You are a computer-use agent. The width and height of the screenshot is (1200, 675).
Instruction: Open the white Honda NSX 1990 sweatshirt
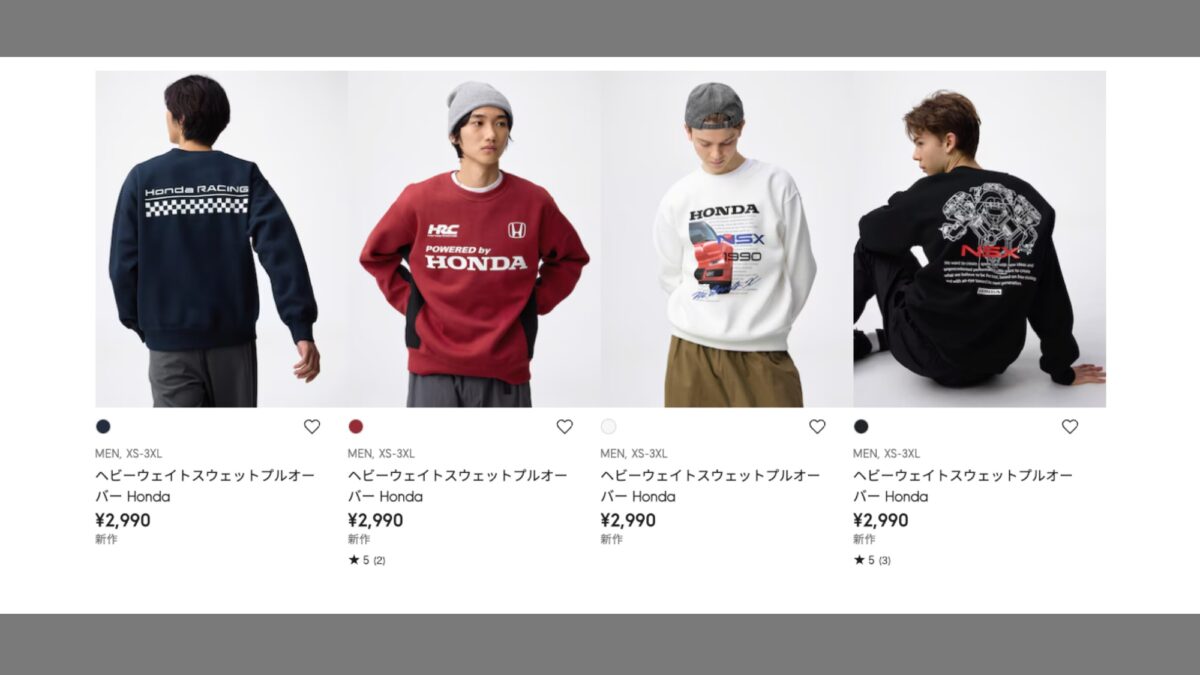point(727,238)
